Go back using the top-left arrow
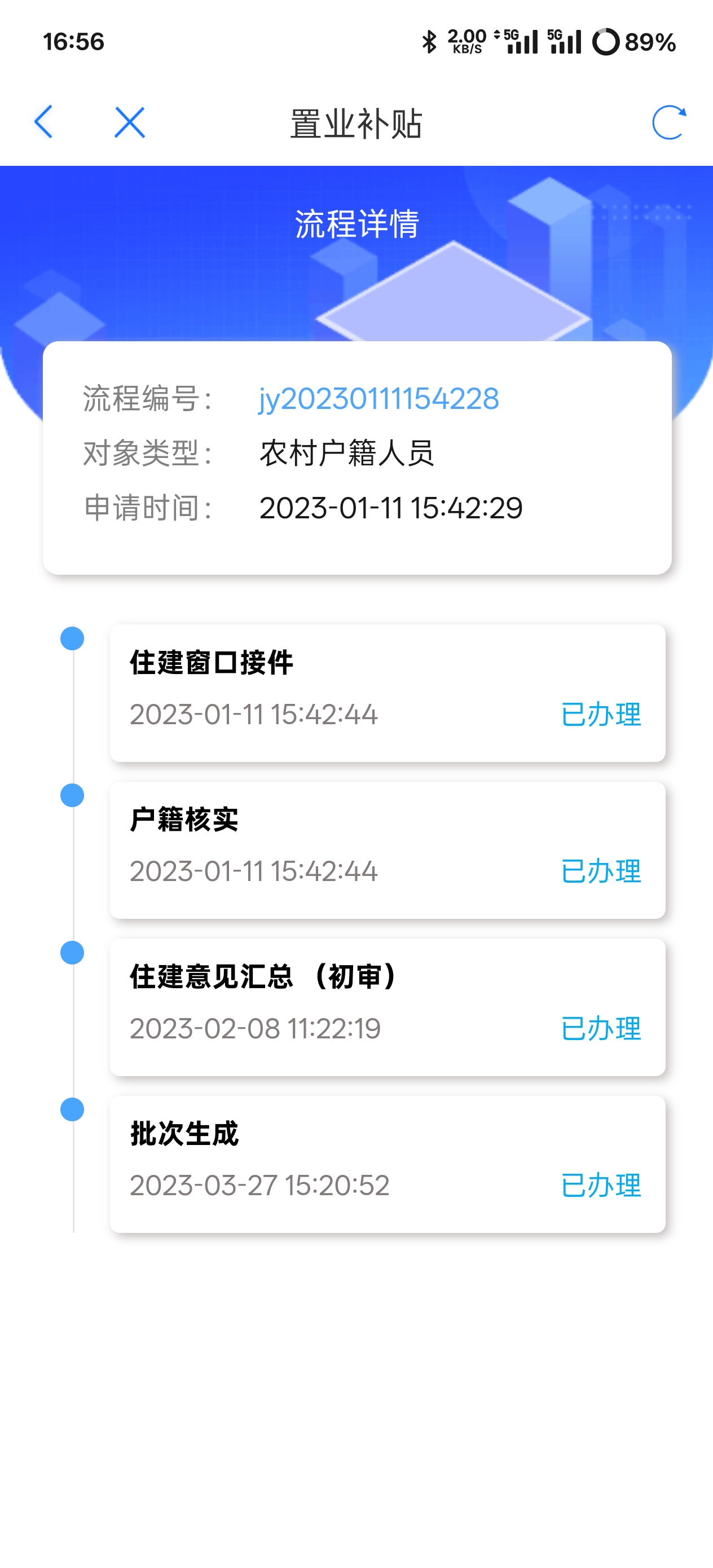 [x=44, y=122]
